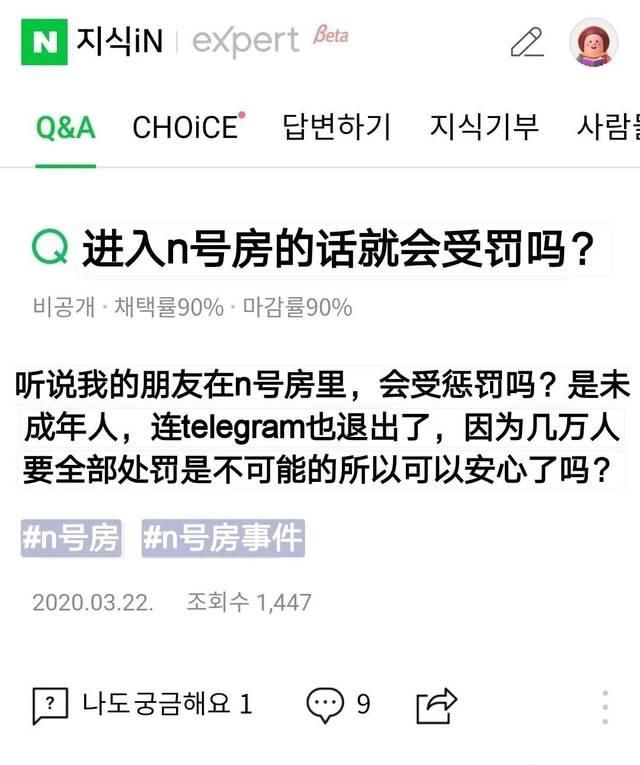
Task: Switch to the CHOiCE tab
Action: 188,128
